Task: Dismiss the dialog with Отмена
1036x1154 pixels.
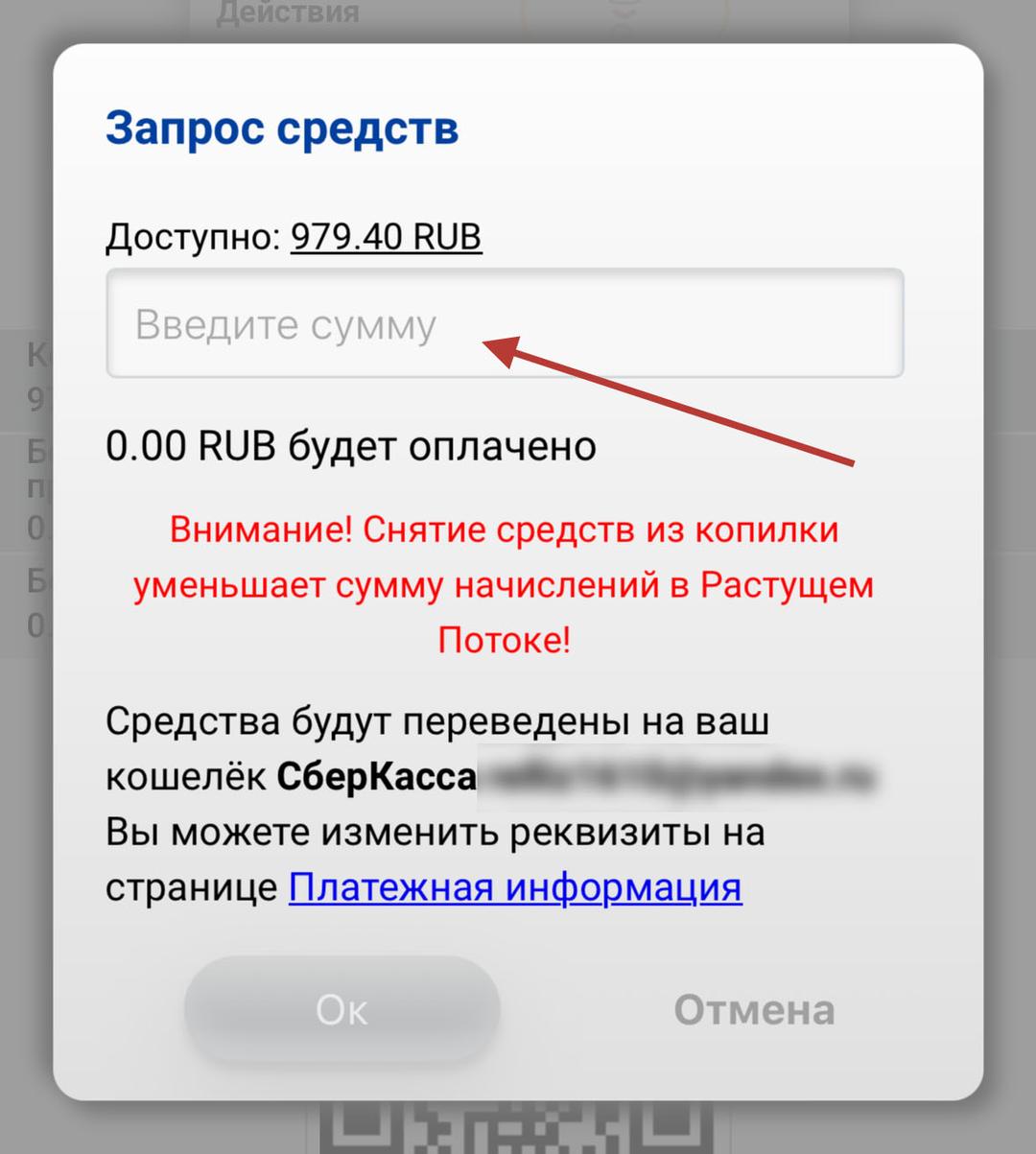Action: click(754, 1009)
